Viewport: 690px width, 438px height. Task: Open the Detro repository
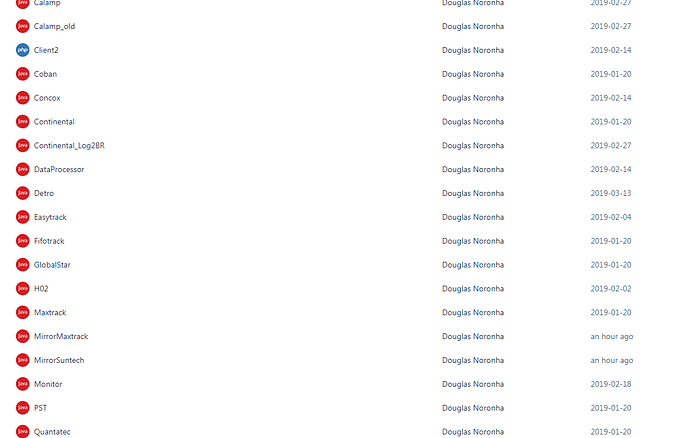(44, 193)
